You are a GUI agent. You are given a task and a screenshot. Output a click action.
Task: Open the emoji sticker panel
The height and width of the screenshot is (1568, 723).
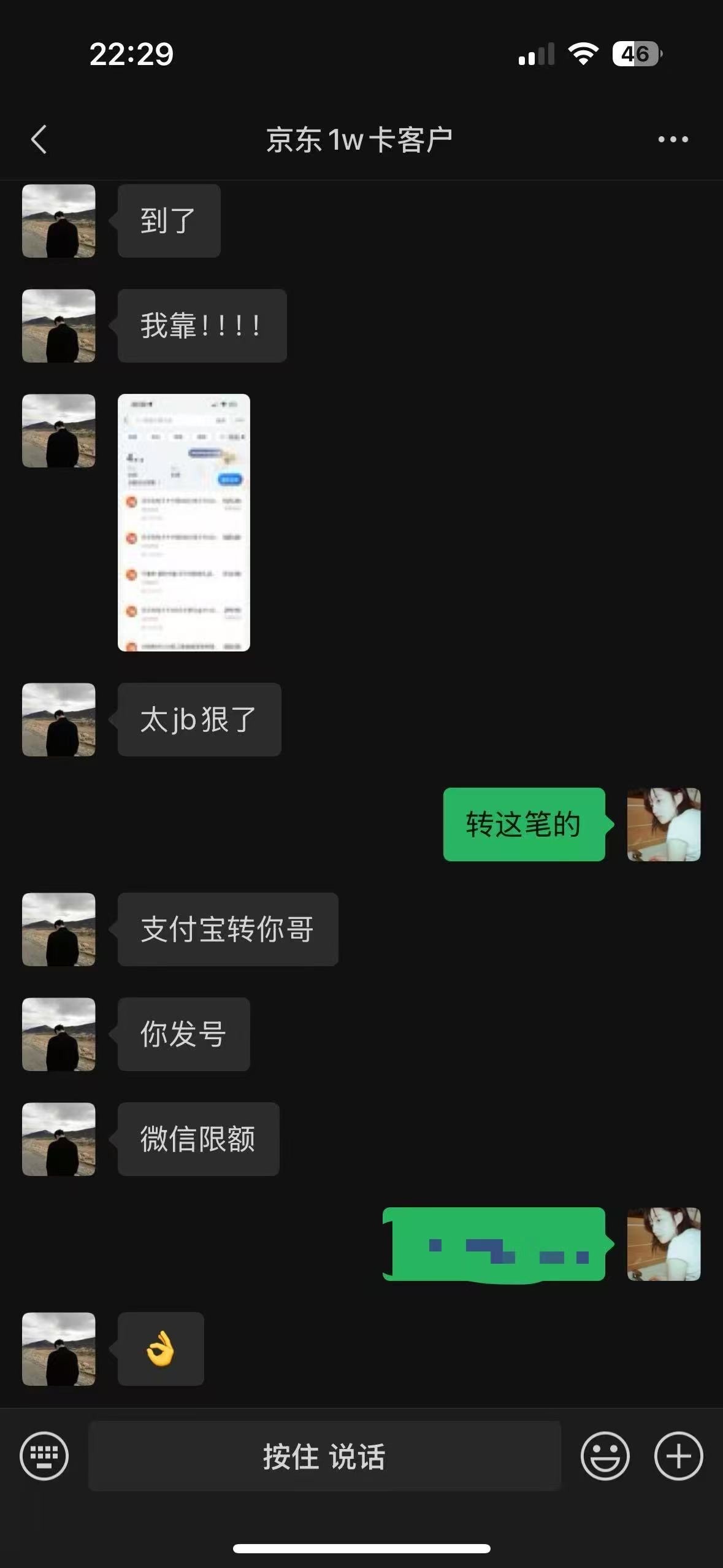605,1456
